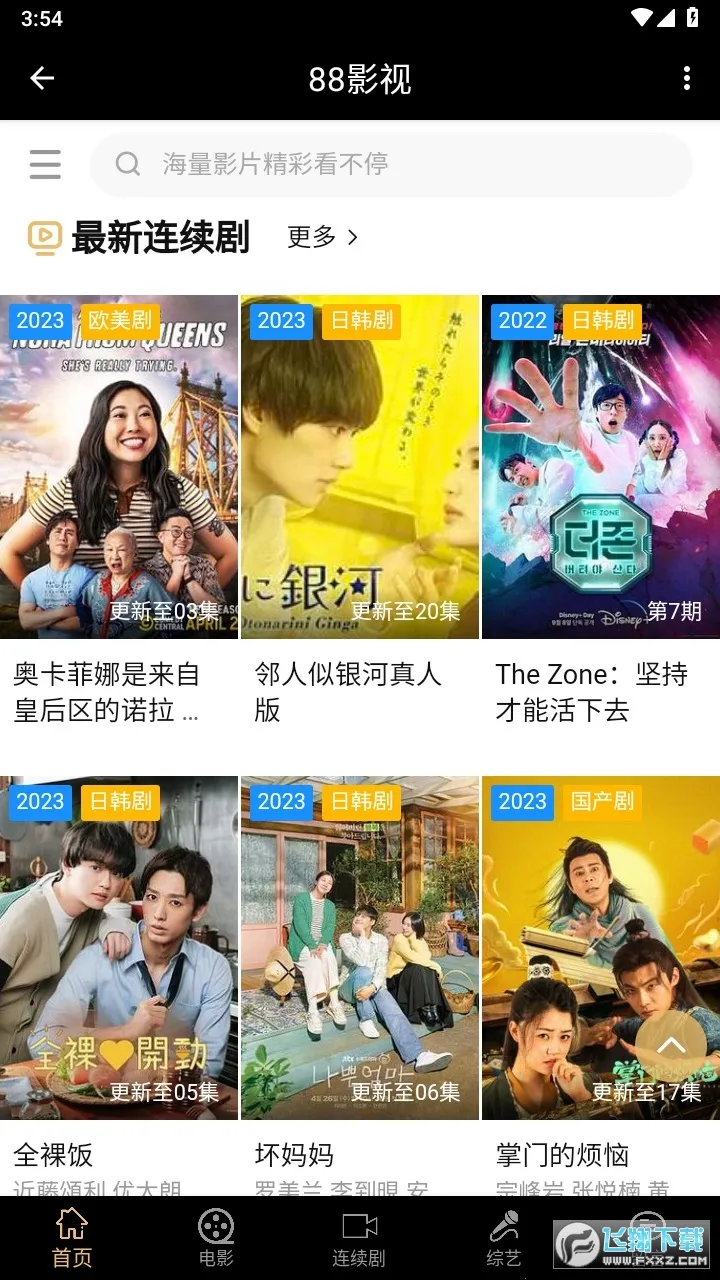Jump back to top with the up-arrow button
720x1280 pixels.
click(x=670, y=1046)
